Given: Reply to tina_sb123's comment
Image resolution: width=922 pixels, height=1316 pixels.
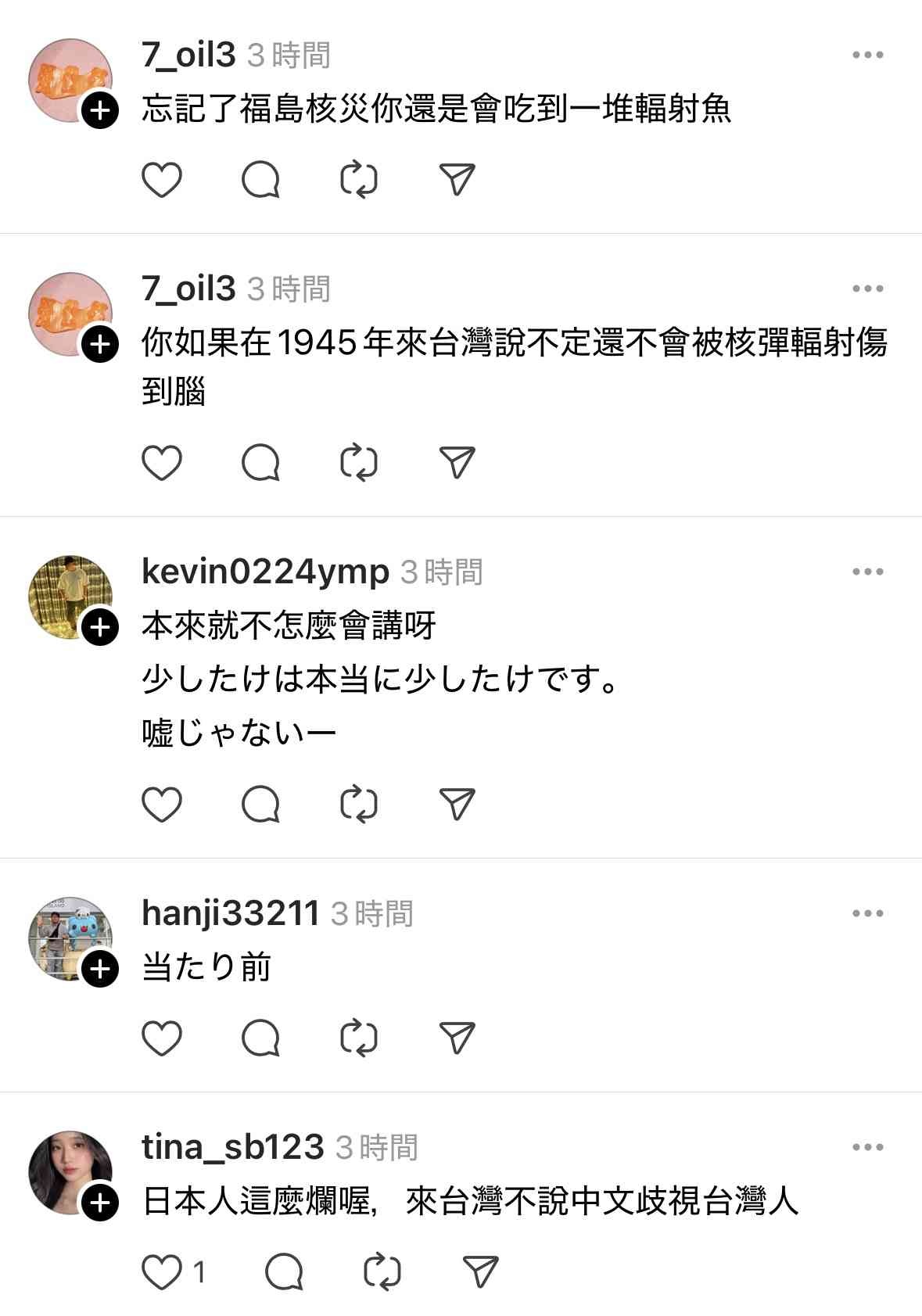Looking at the screenshot, I should click(x=284, y=1272).
